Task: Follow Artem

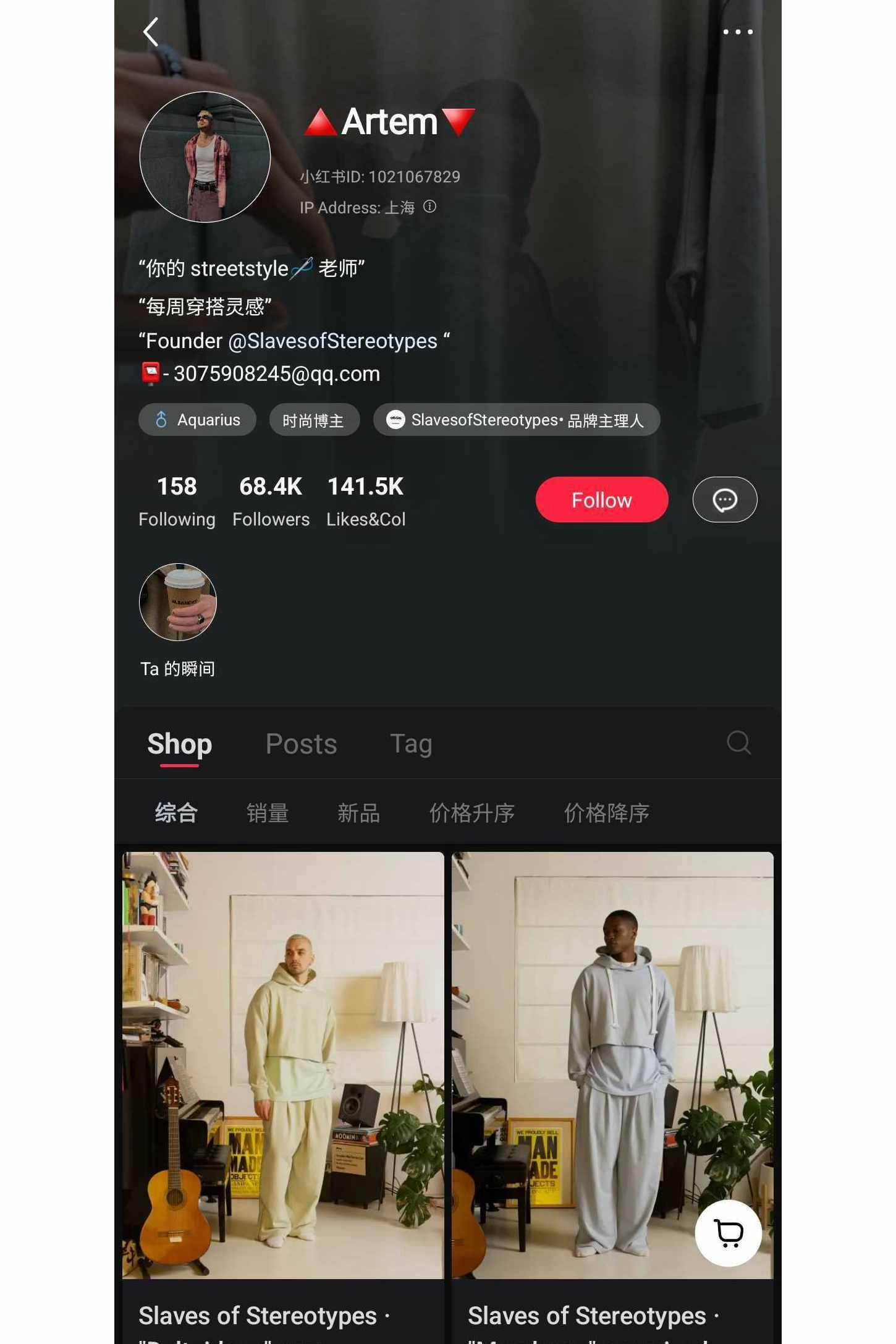Action: 601,500
